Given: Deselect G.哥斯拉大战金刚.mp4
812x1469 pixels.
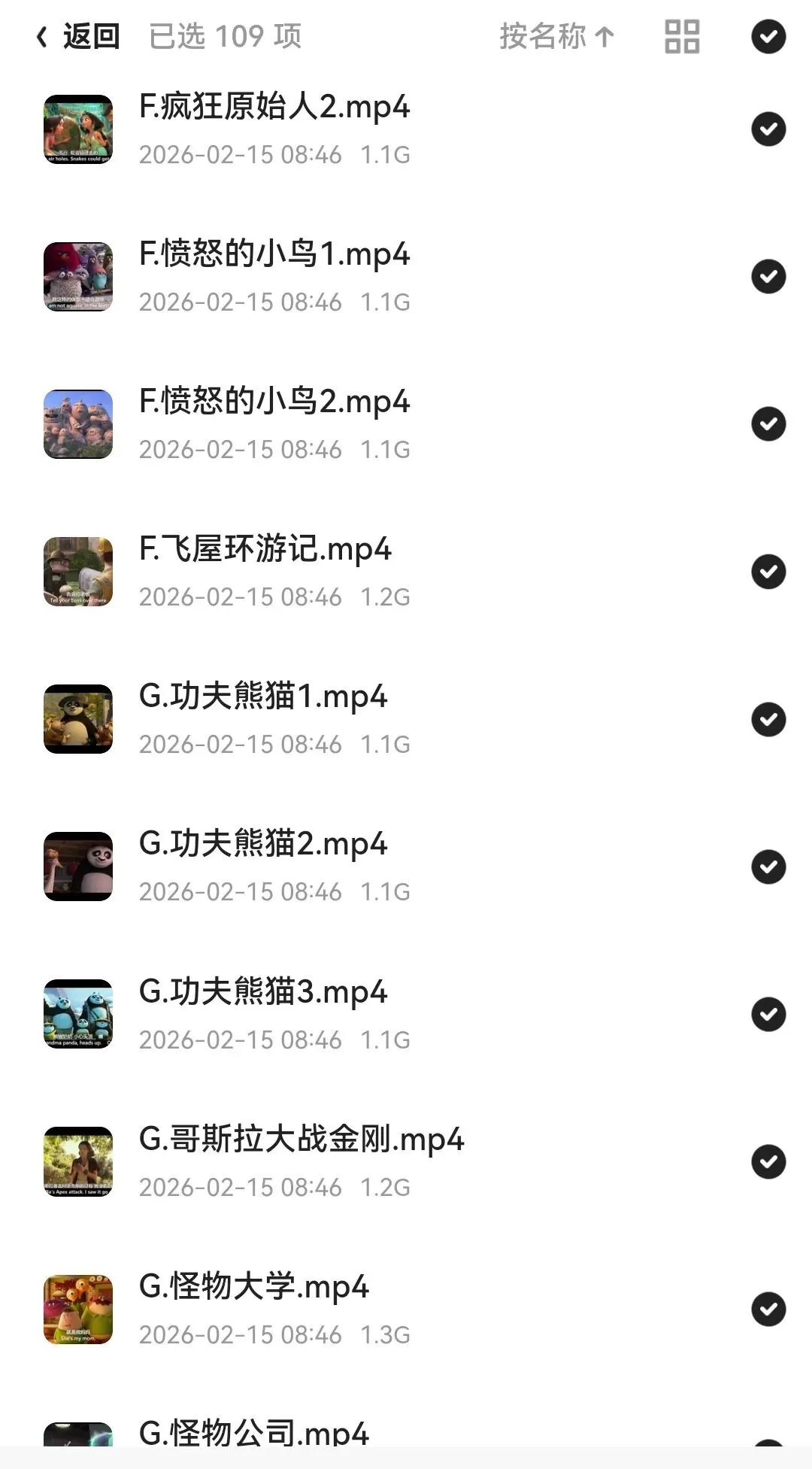Looking at the screenshot, I should [x=768, y=1161].
